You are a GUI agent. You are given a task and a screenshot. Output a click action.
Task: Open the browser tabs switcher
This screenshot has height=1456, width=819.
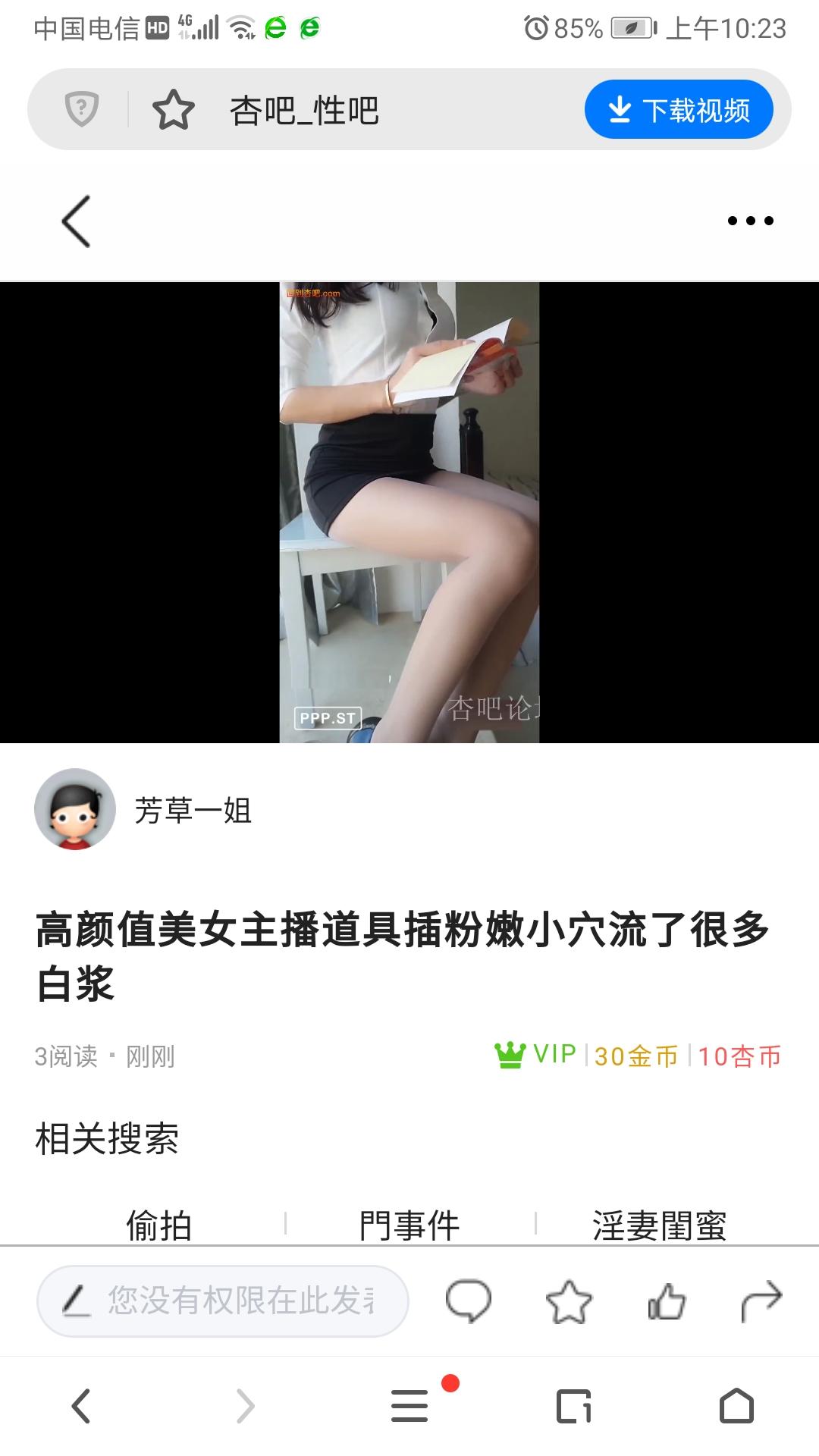pos(573,1406)
